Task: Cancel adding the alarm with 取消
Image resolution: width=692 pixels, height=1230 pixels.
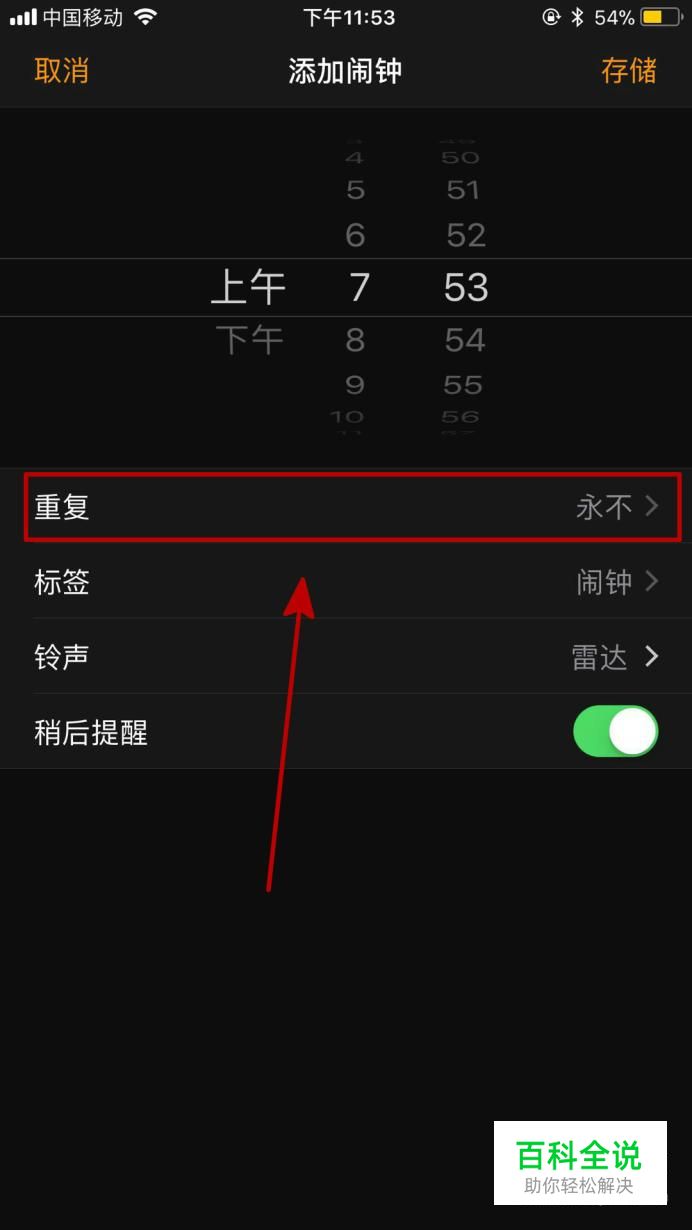Action: coord(62,71)
